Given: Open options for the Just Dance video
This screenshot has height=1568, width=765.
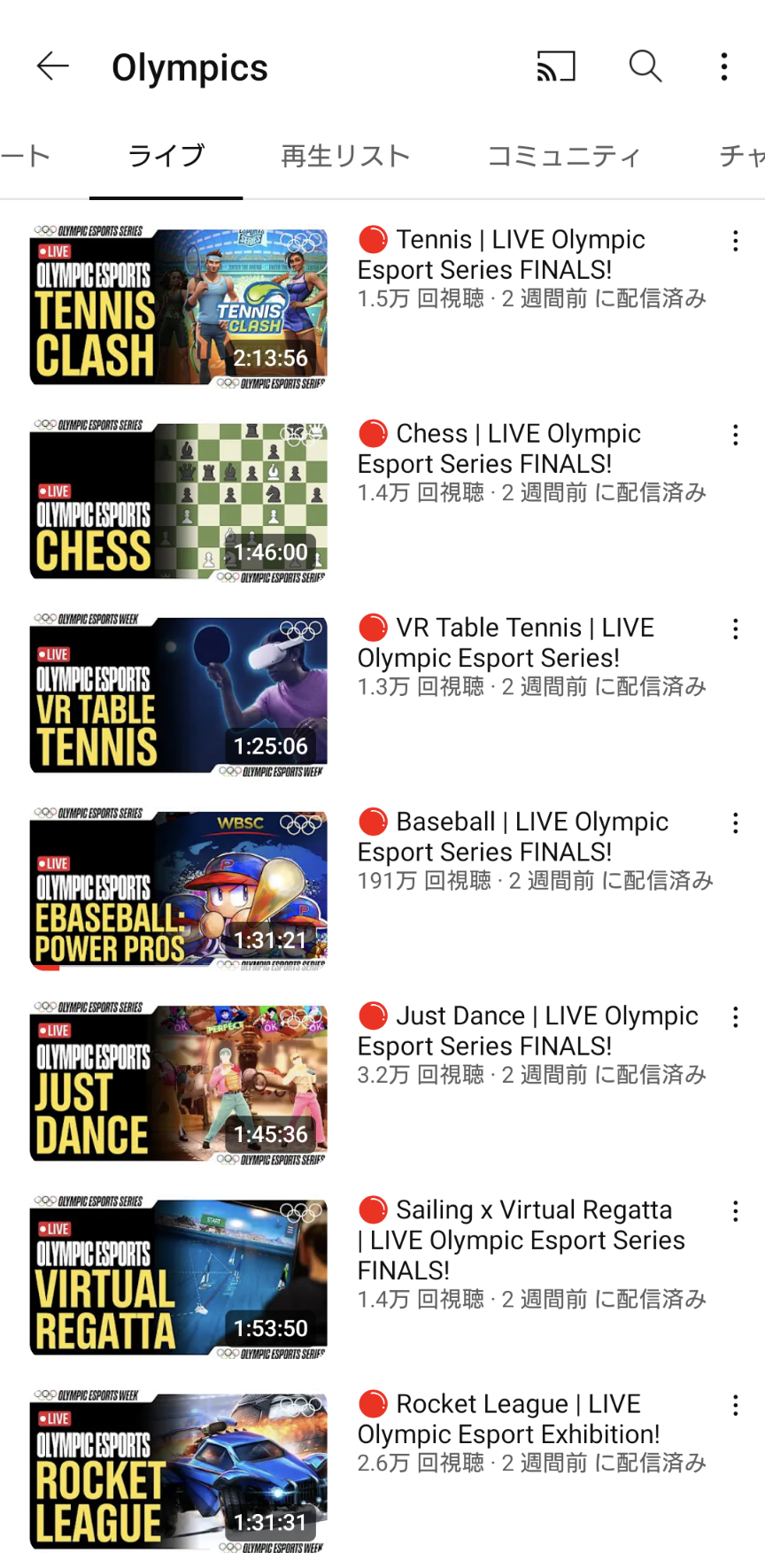Looking at the screenshot, I should click(x=735, y=1017).
